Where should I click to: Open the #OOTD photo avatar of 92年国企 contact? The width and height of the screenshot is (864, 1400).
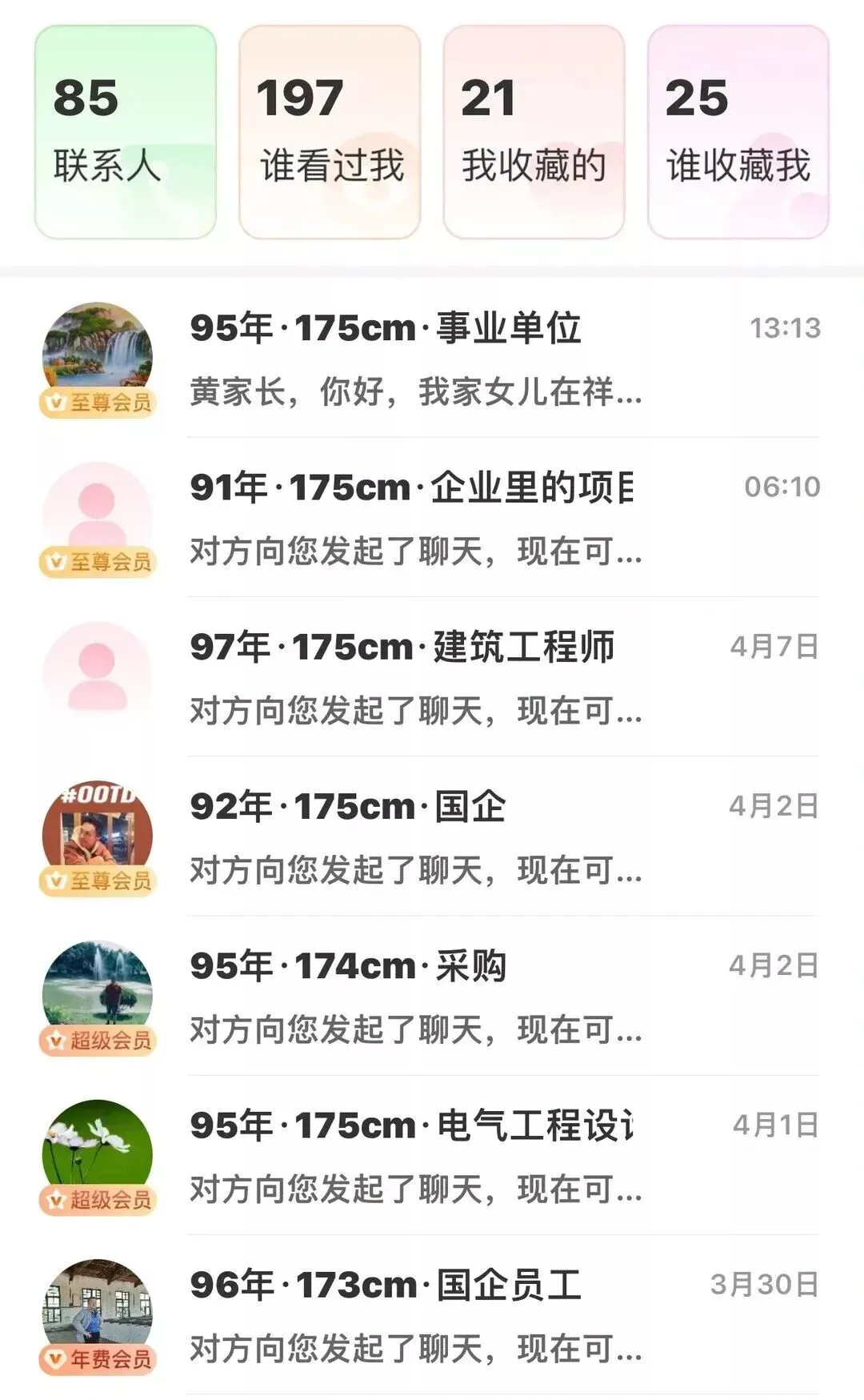(x=96, y=832)
